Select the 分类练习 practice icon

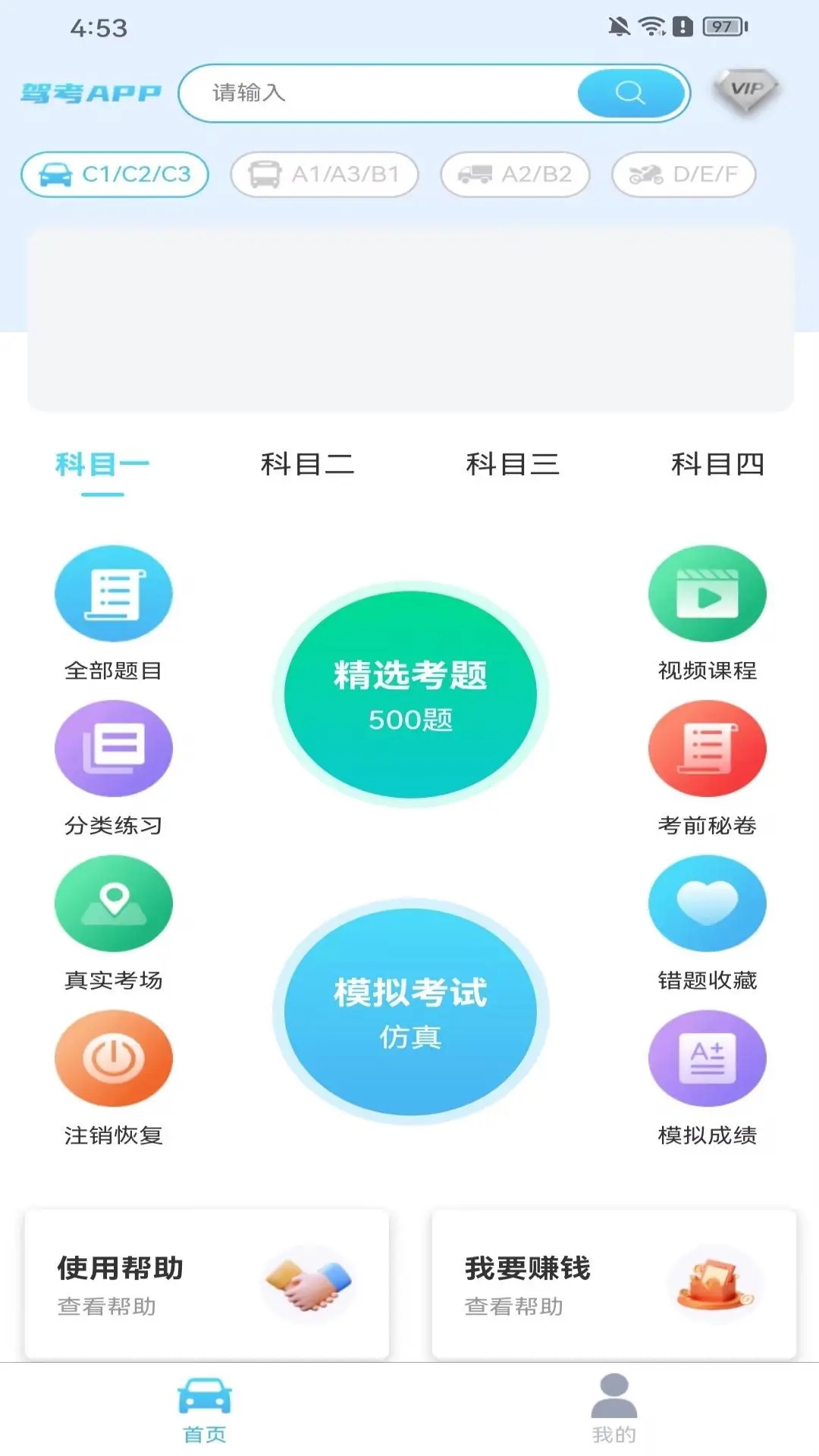tap(113, 749)
